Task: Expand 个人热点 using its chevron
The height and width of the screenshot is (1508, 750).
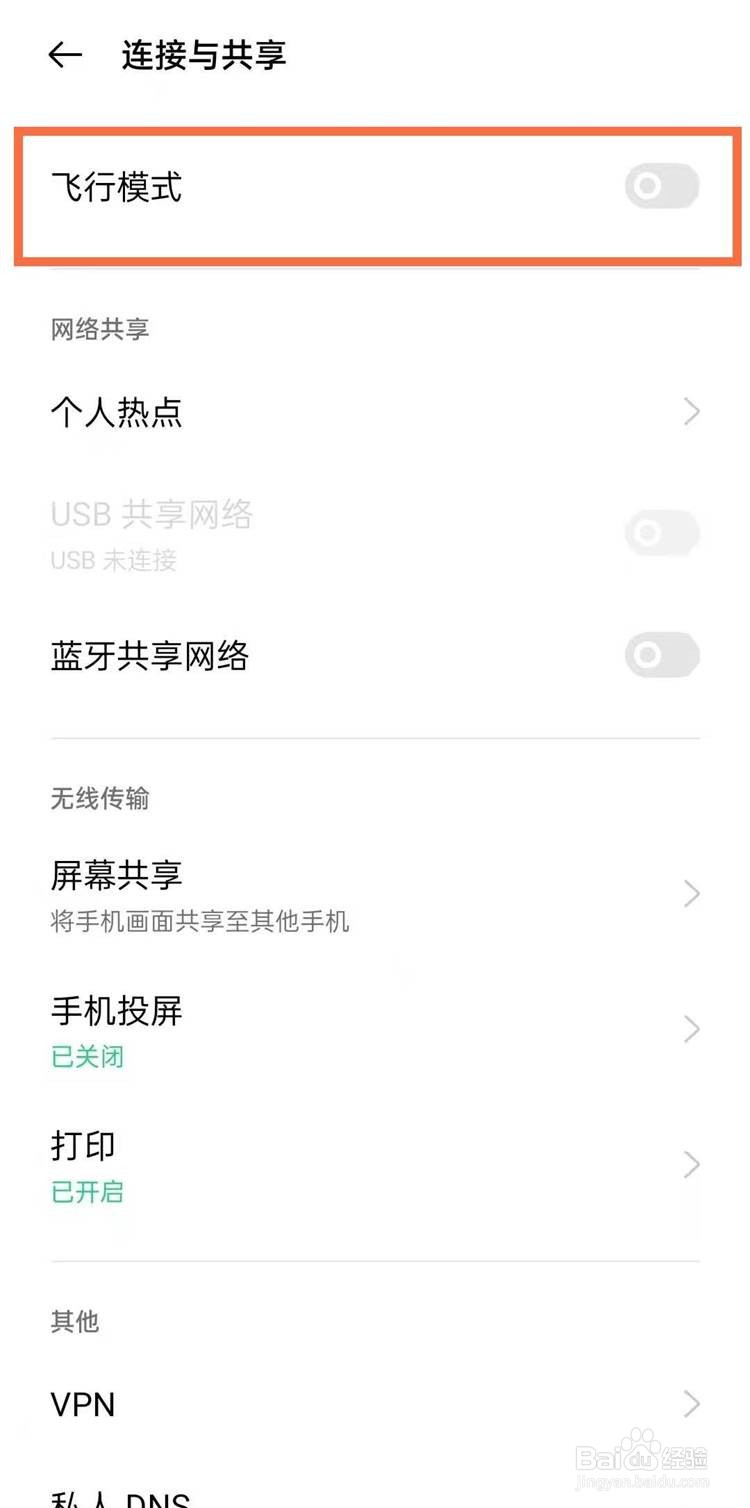Action: [691, 412]
